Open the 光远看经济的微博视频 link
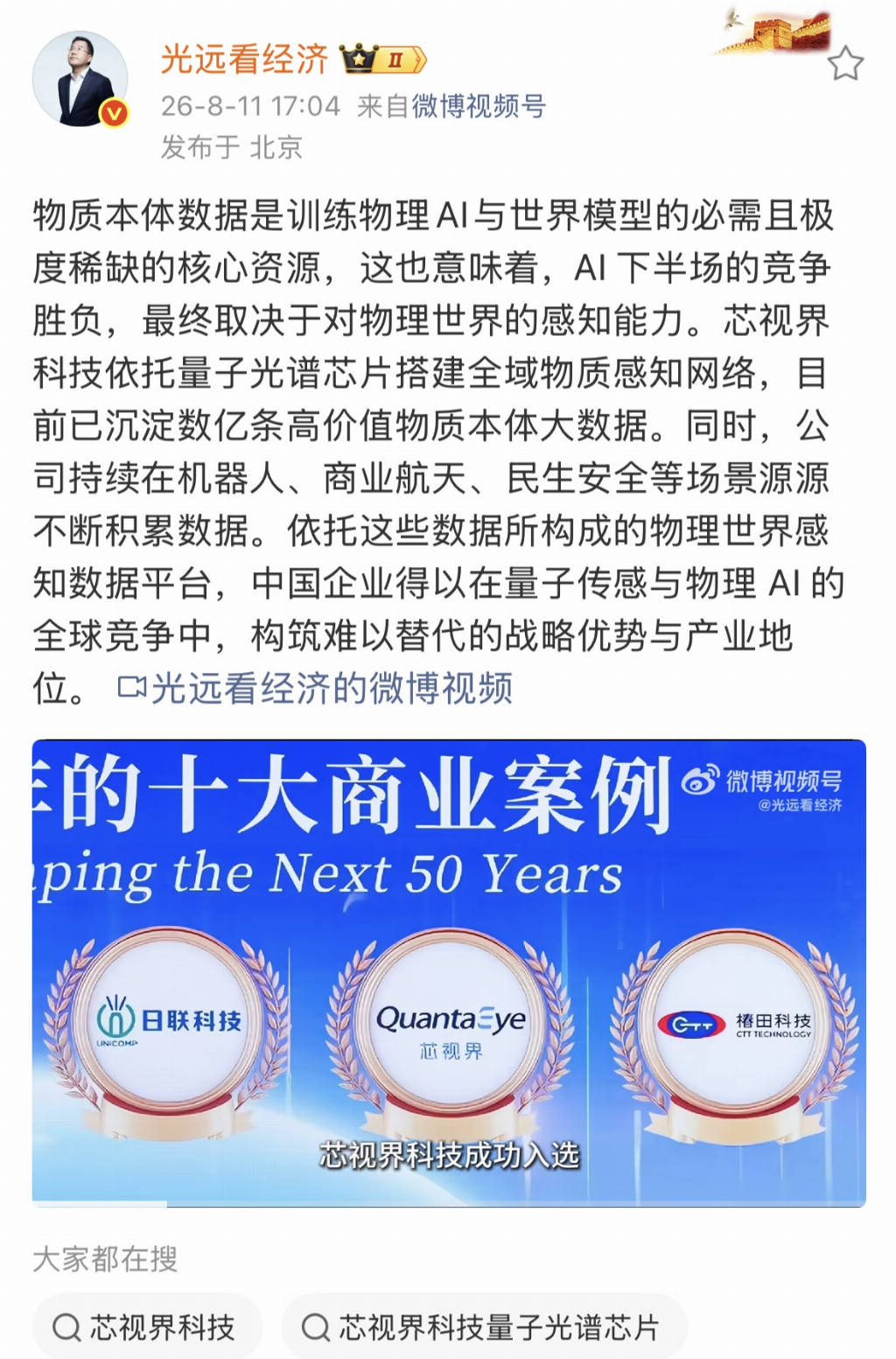This screenshot has height=1359, width=896. [x=315, y=689]
